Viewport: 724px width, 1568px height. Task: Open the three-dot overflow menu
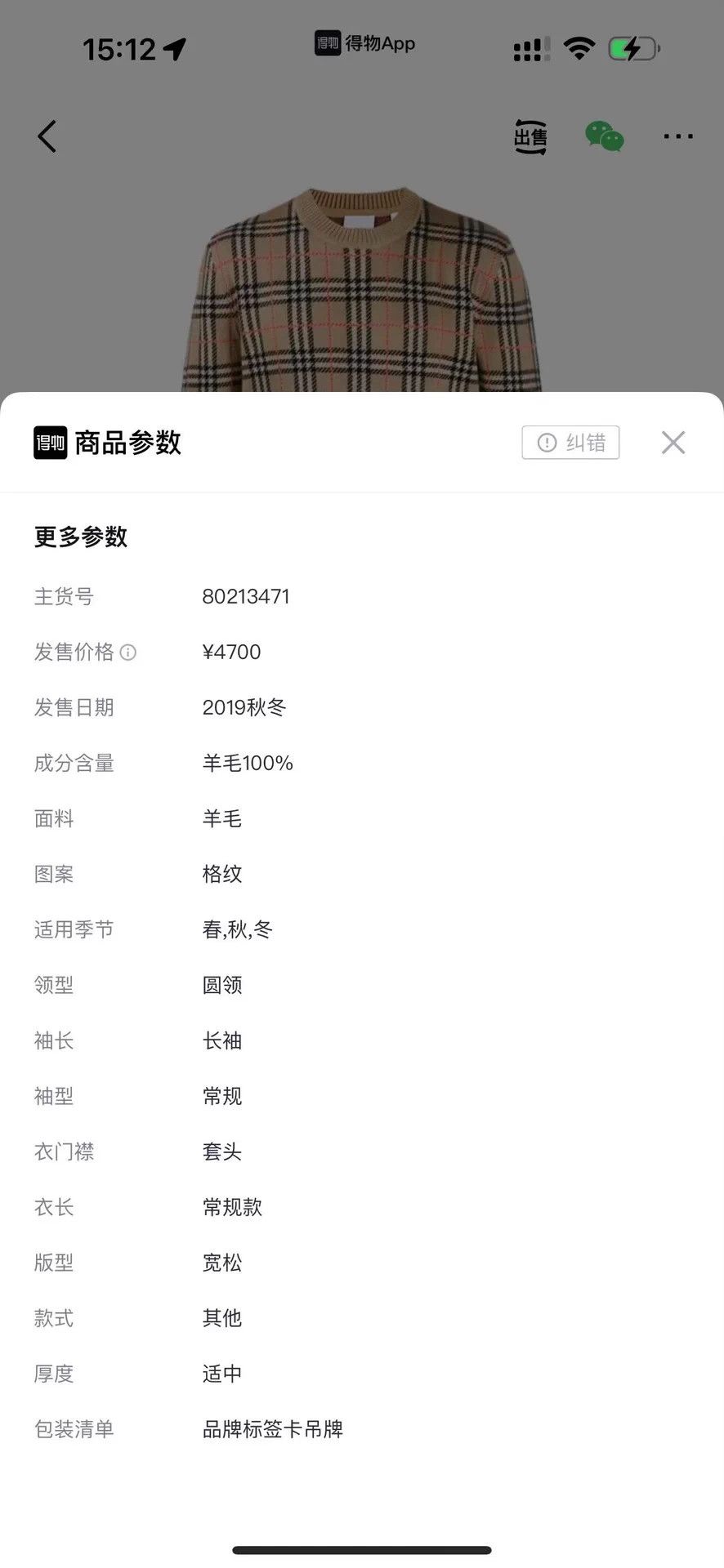[x=678, y=137]
